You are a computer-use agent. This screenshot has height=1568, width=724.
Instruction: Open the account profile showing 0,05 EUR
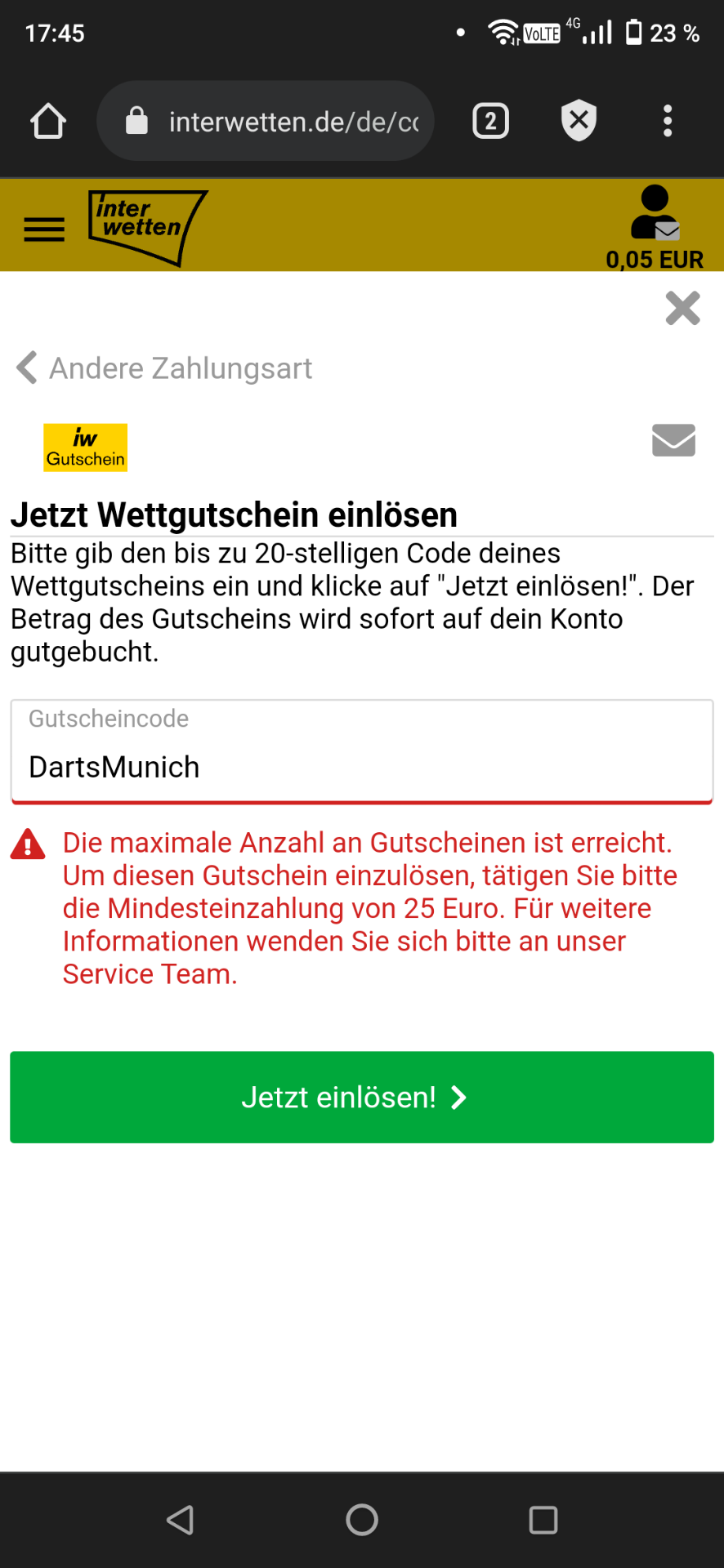(x=655, y=228)
